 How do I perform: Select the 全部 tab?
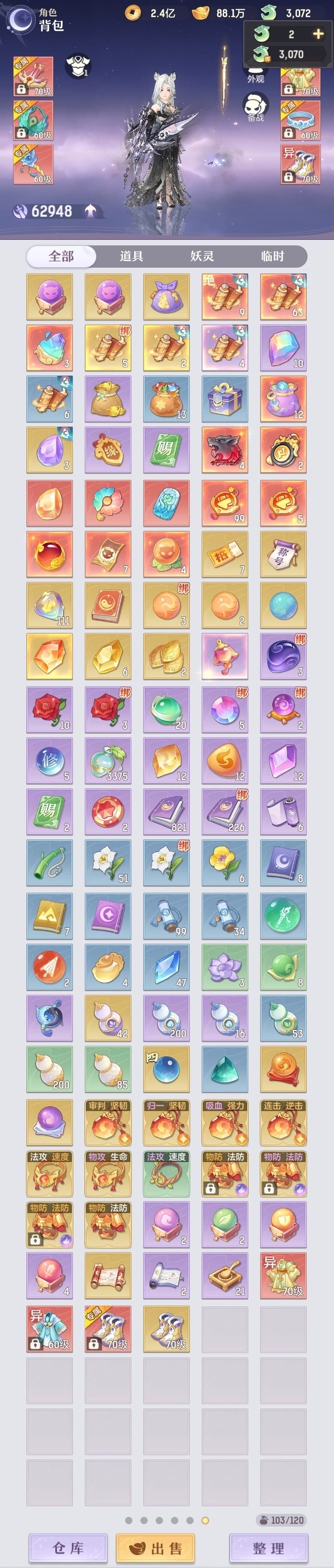[61, 256]
